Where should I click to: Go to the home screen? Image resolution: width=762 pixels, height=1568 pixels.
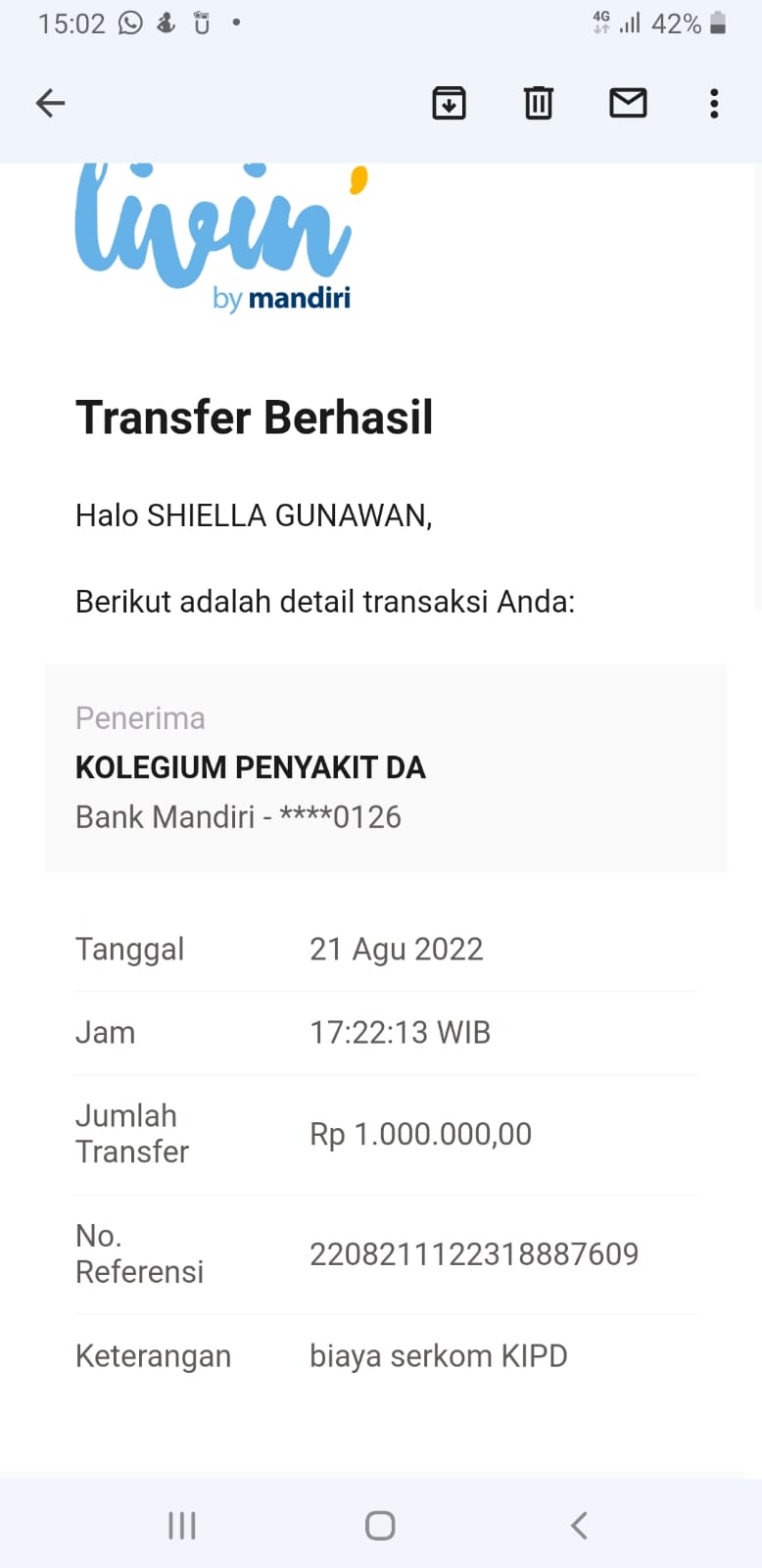click(380, 1525)
